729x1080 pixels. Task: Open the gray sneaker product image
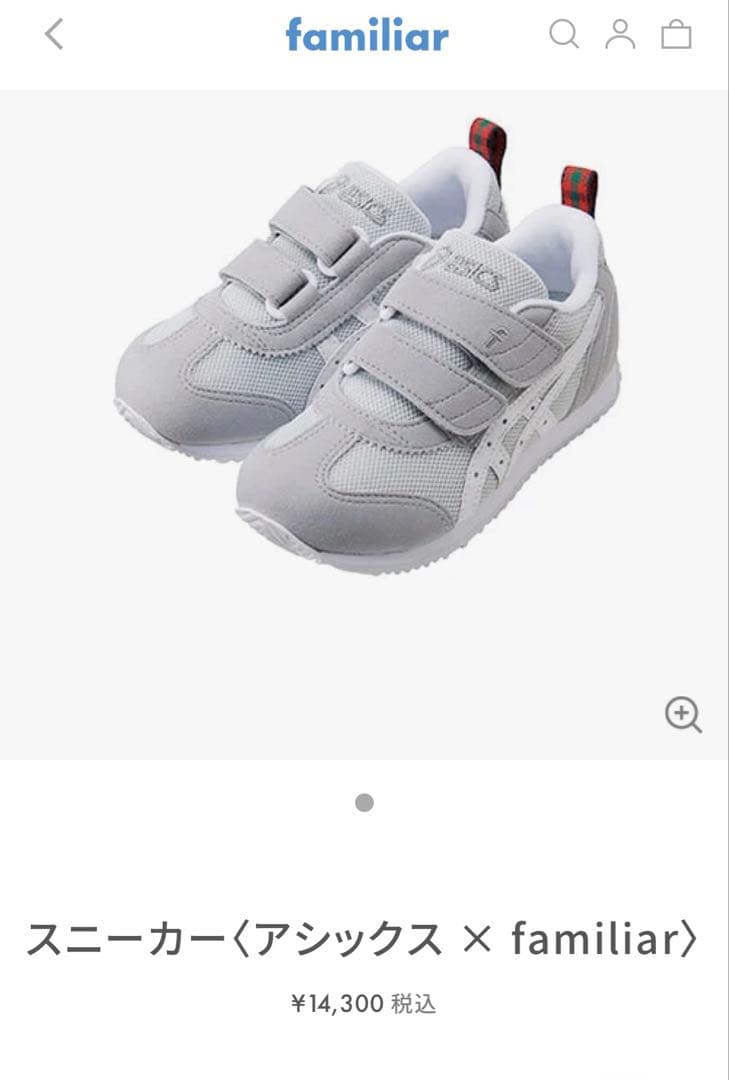364,360
